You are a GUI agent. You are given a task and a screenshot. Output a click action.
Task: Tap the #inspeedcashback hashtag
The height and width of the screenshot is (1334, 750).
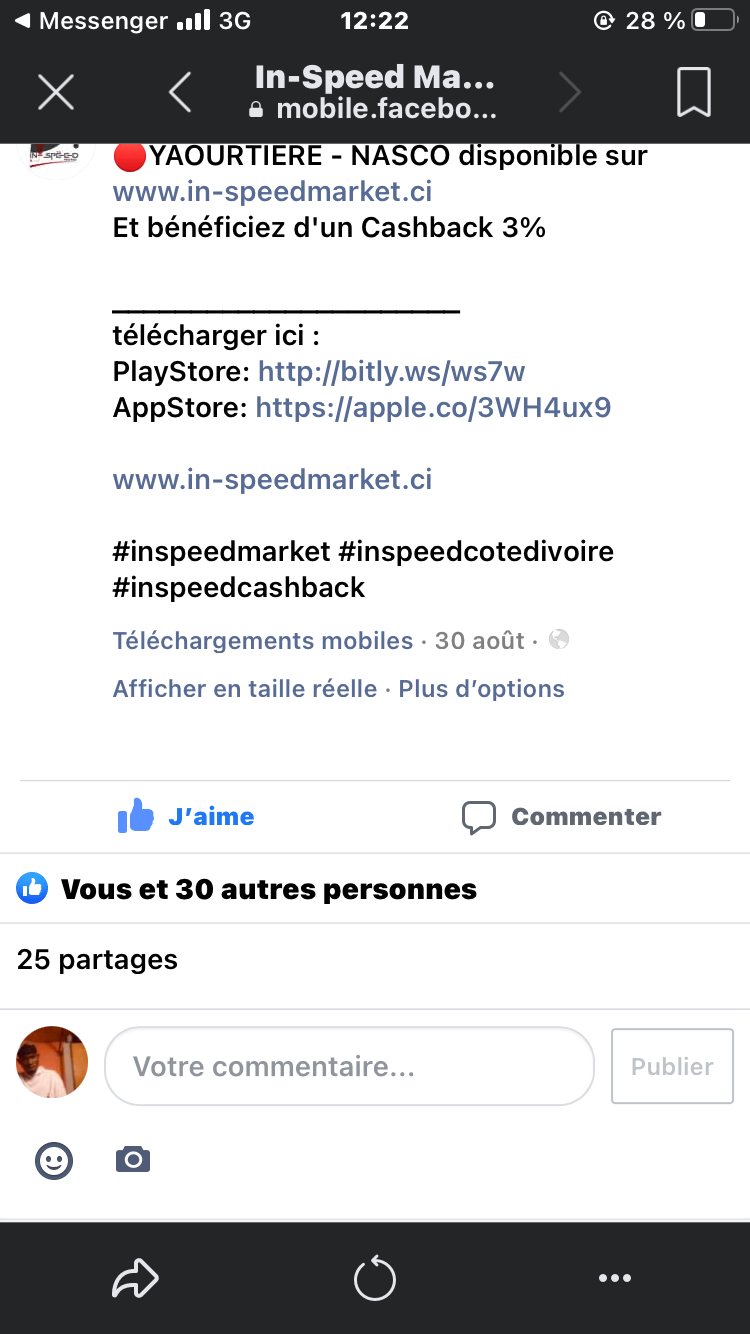(x=239, y=587)
